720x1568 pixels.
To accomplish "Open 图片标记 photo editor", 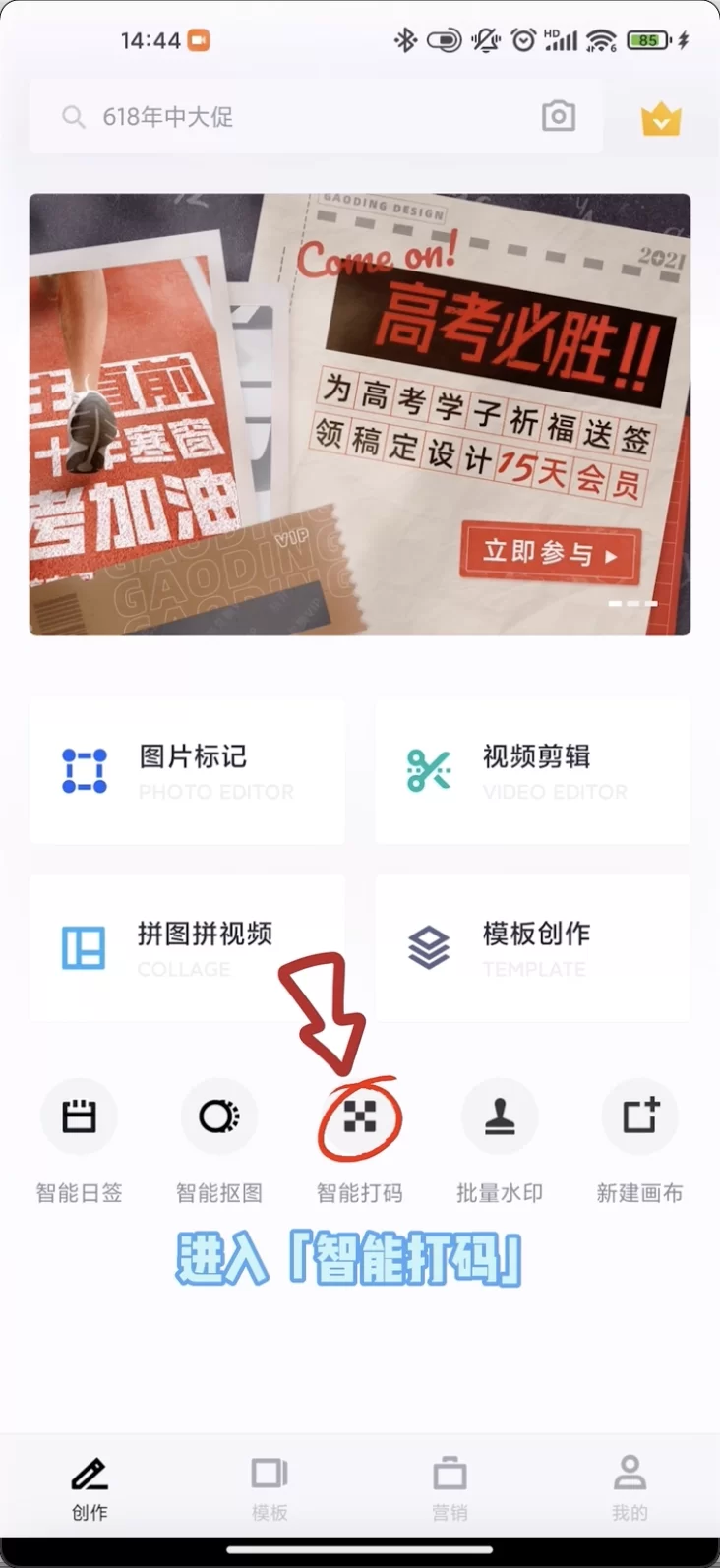I will tap(187, 771).
